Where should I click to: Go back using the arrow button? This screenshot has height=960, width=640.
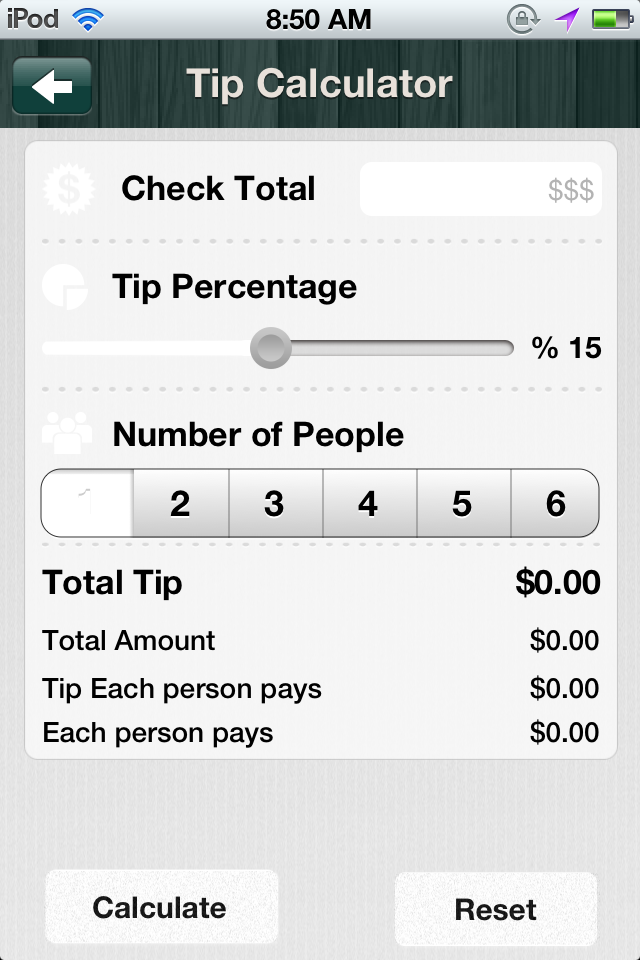coord(52,86)
